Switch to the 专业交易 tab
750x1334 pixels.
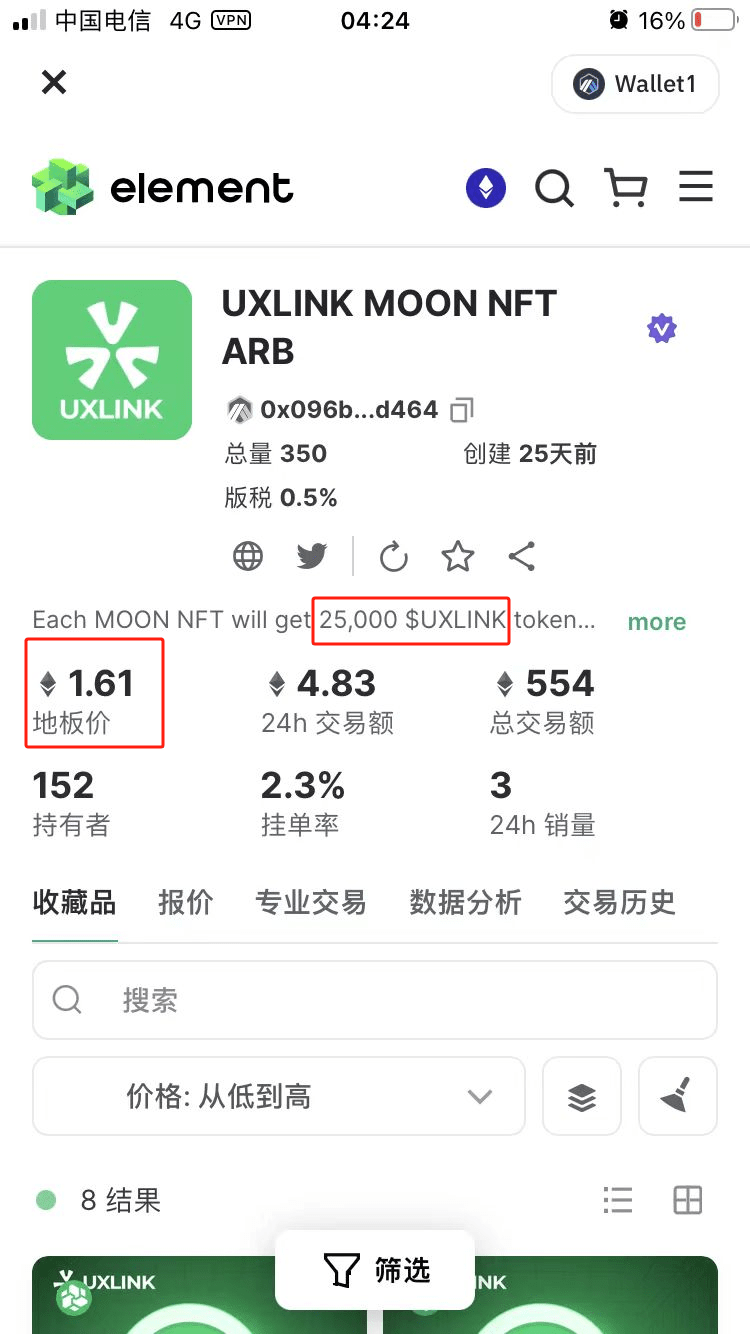point(311,902)
